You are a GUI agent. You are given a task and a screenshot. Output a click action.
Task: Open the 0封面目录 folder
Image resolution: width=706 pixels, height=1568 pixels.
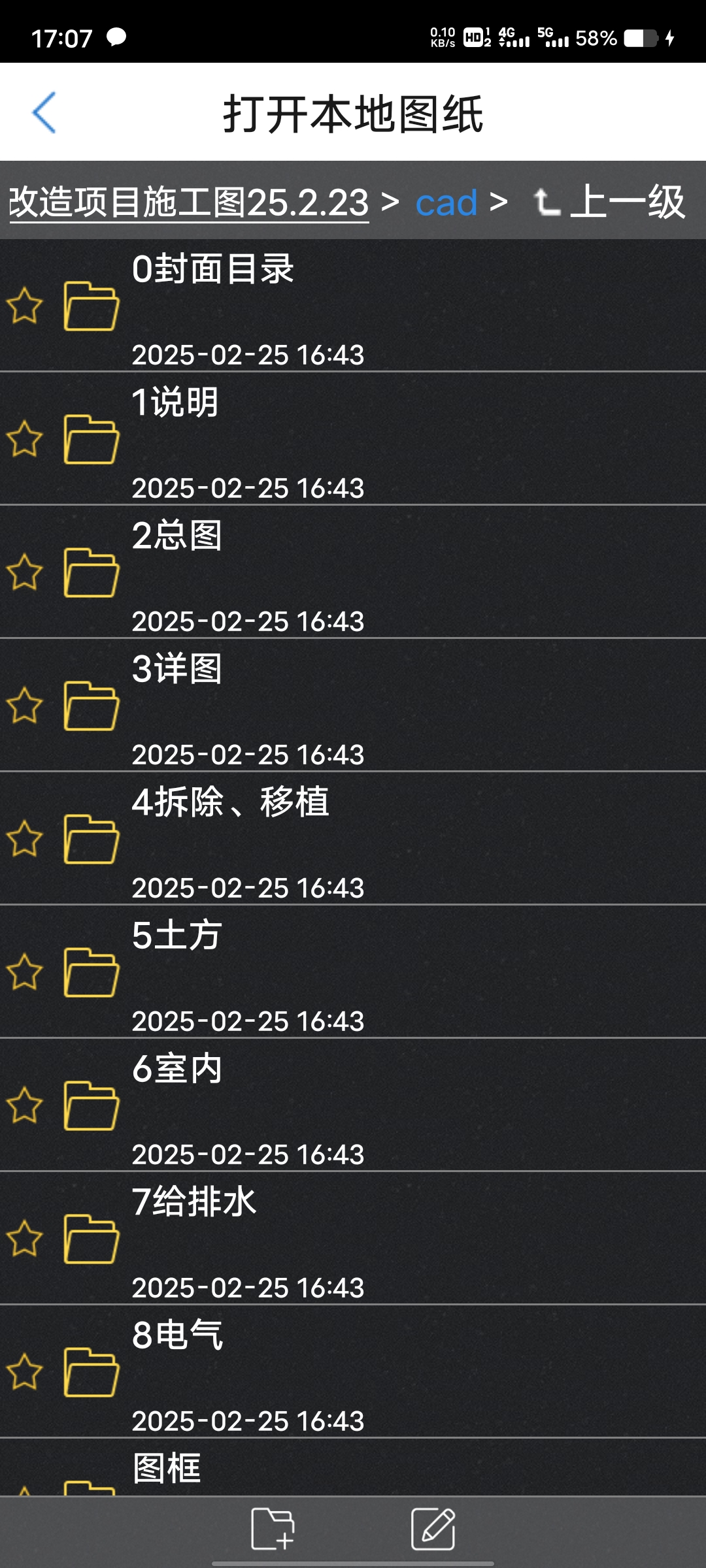(353, 306)
